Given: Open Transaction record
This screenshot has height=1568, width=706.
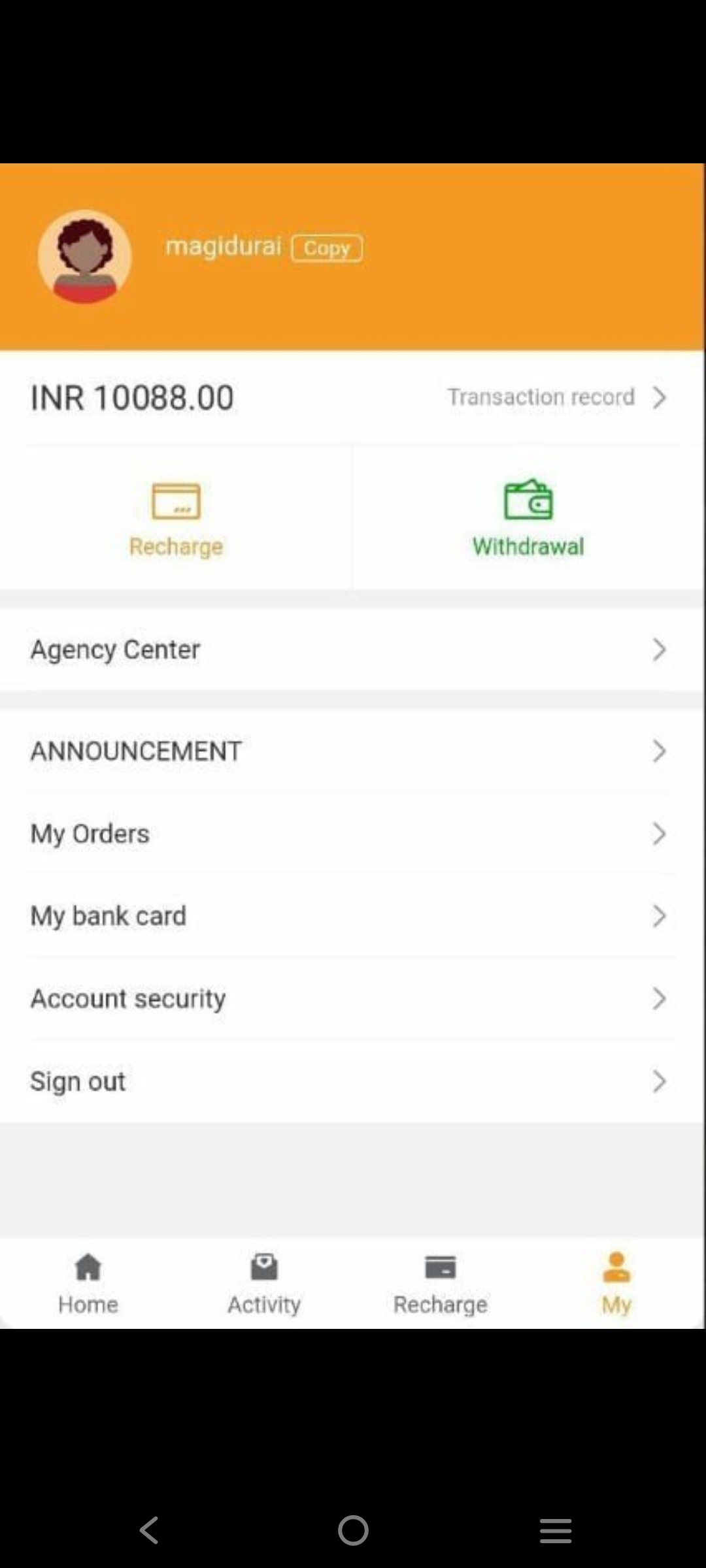Looking at the screenshot, I should pos(556,397).
